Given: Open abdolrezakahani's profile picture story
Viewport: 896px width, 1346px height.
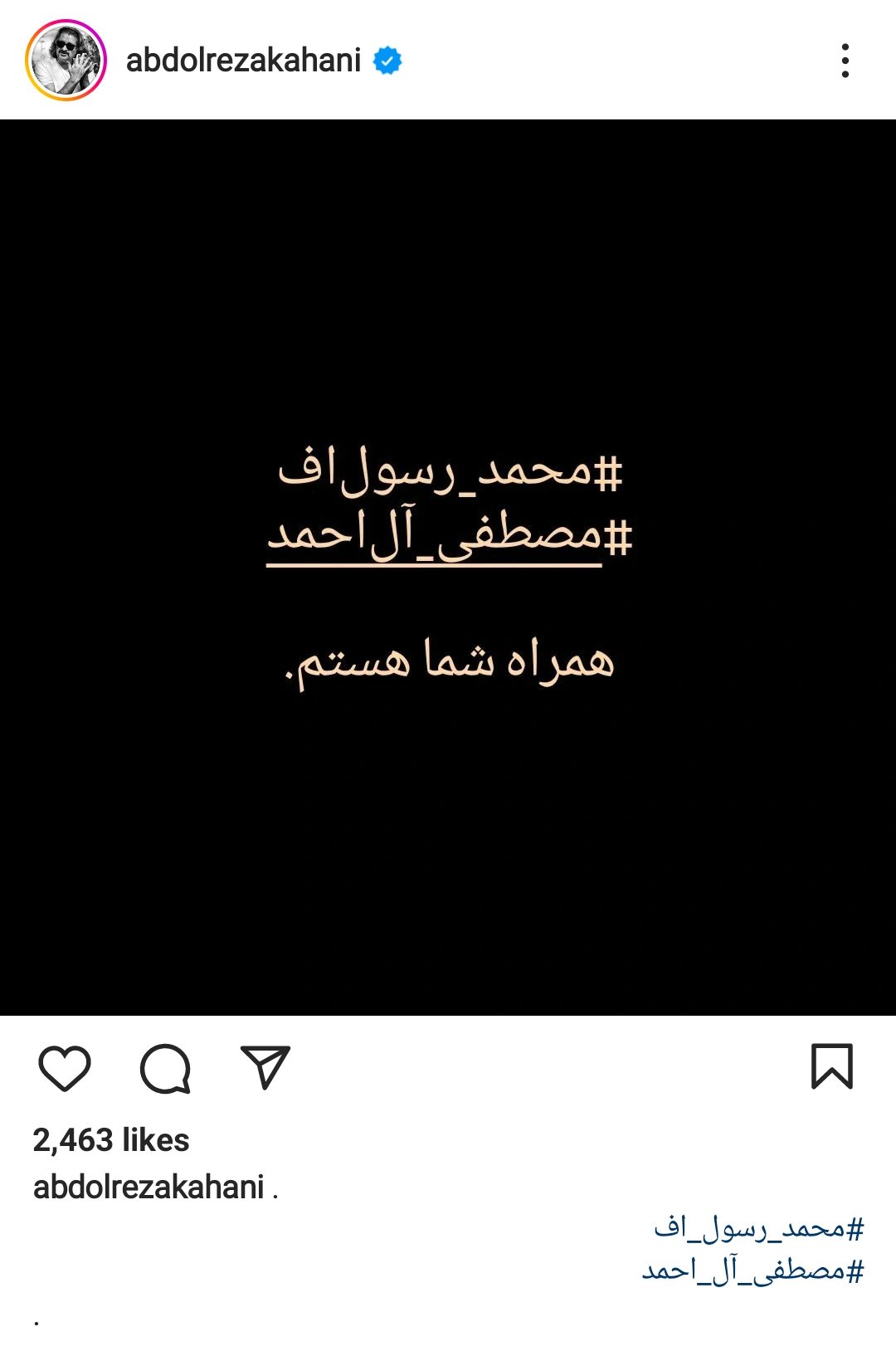Looking at the screenshot, I should (66, 61).
